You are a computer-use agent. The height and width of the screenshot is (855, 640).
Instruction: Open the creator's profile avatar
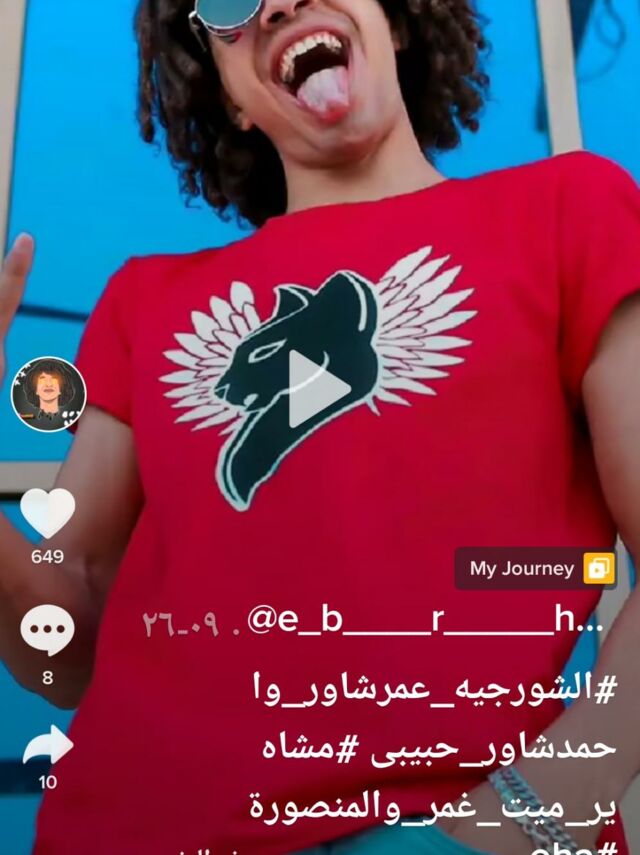(x=49, y=395)
